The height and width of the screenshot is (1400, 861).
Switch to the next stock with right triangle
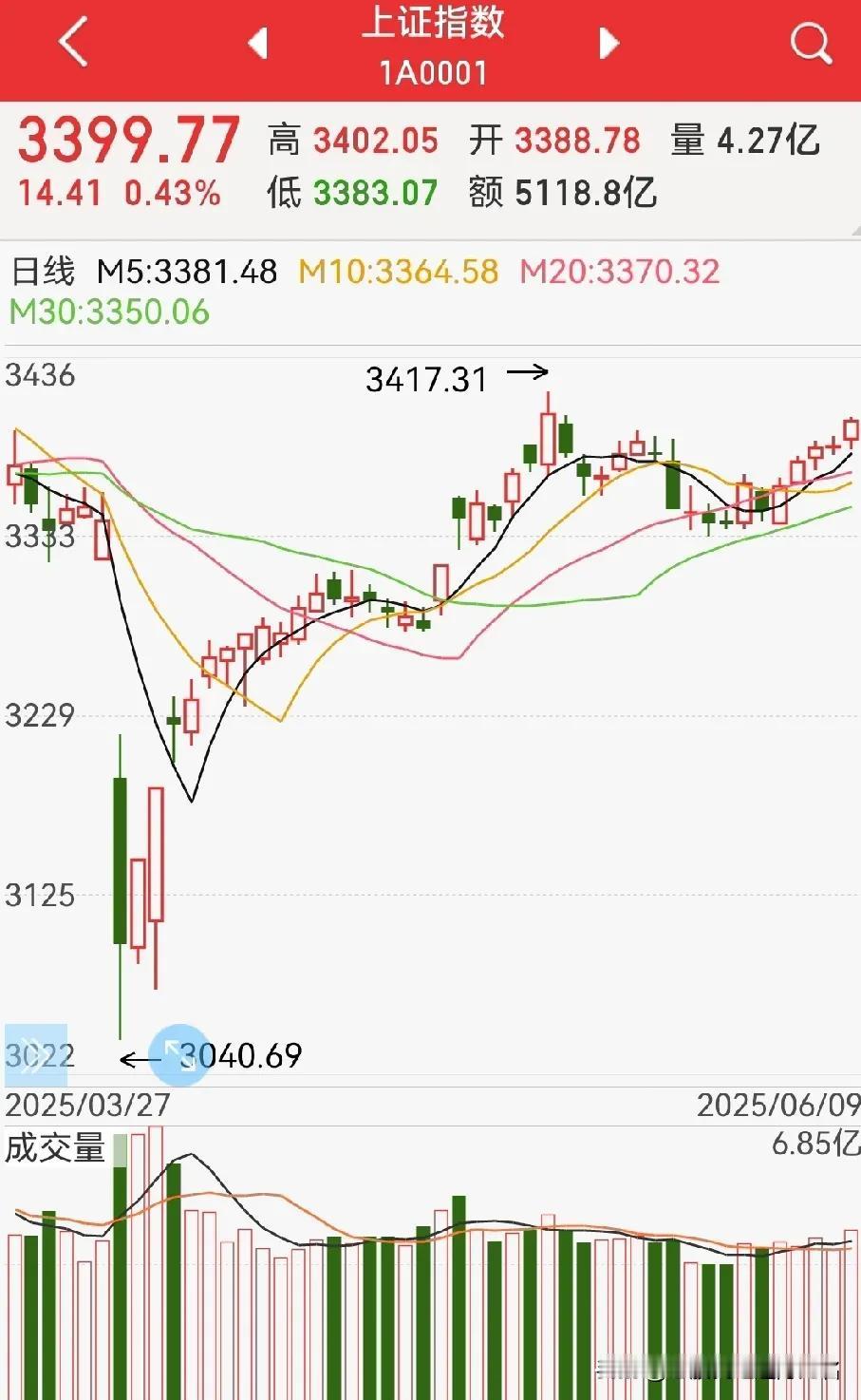[608, 43]
